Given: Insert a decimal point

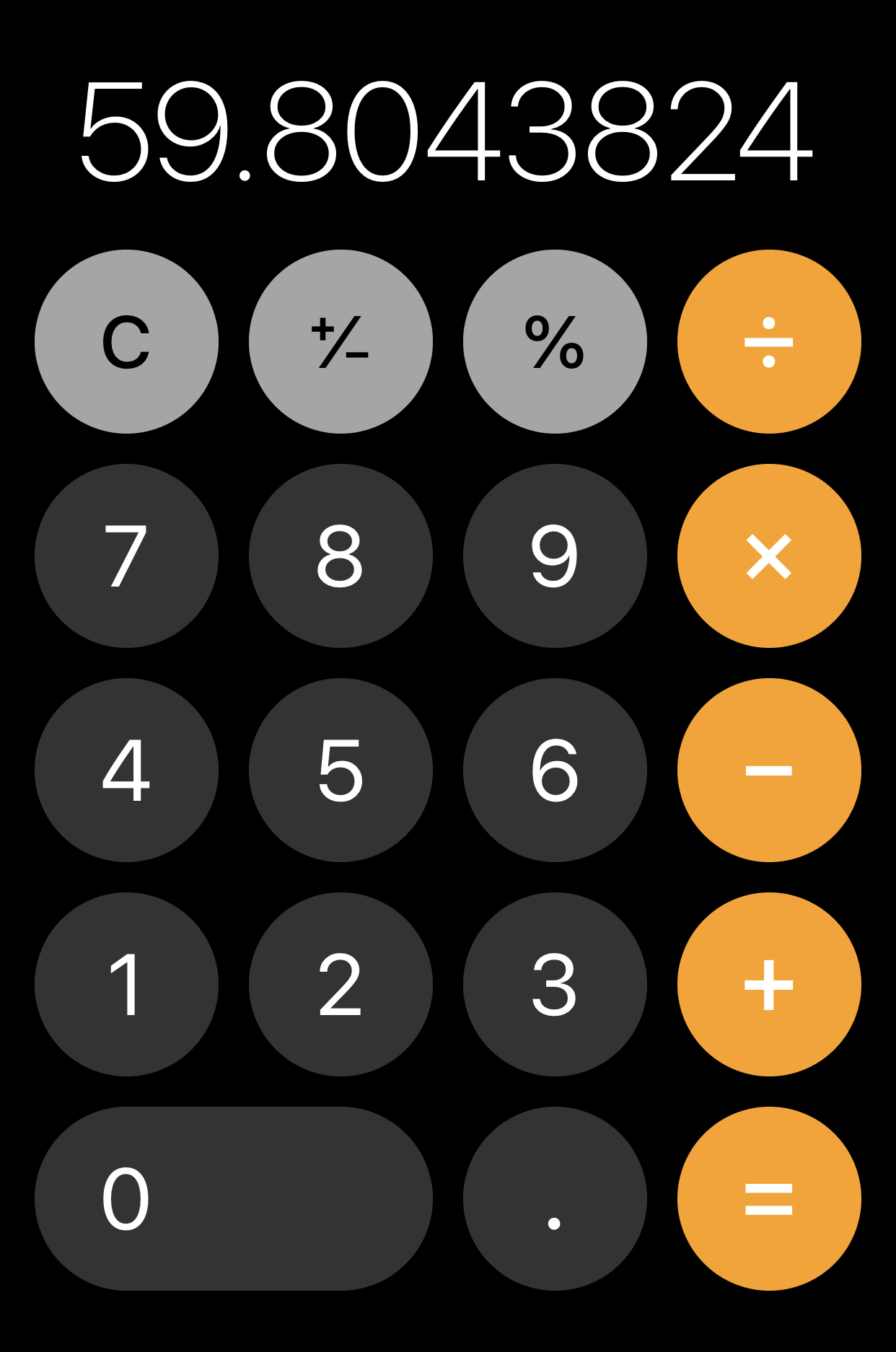Looking at the screenshot, I should point(555,1198).
